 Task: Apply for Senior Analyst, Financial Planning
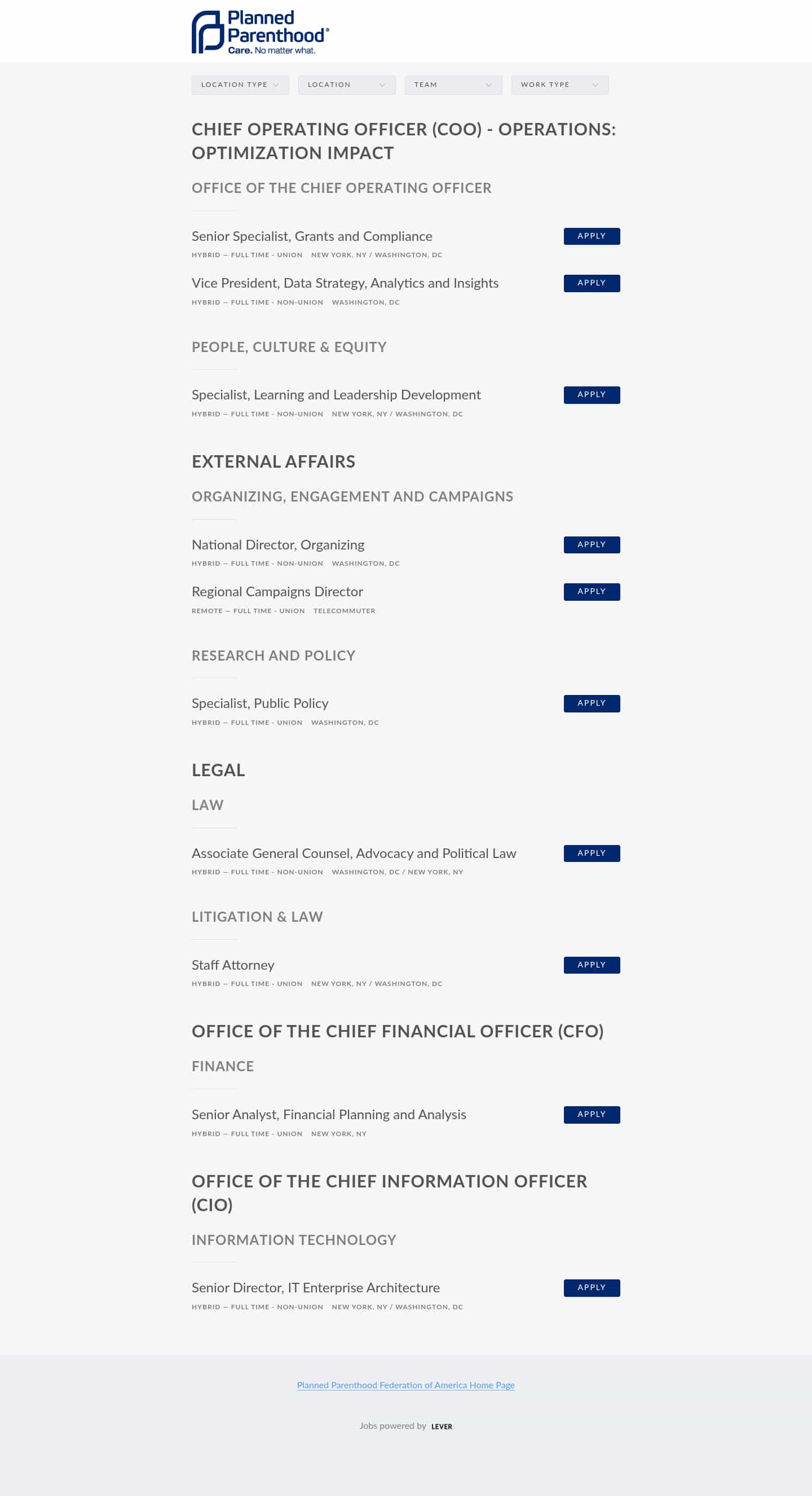592,1115
